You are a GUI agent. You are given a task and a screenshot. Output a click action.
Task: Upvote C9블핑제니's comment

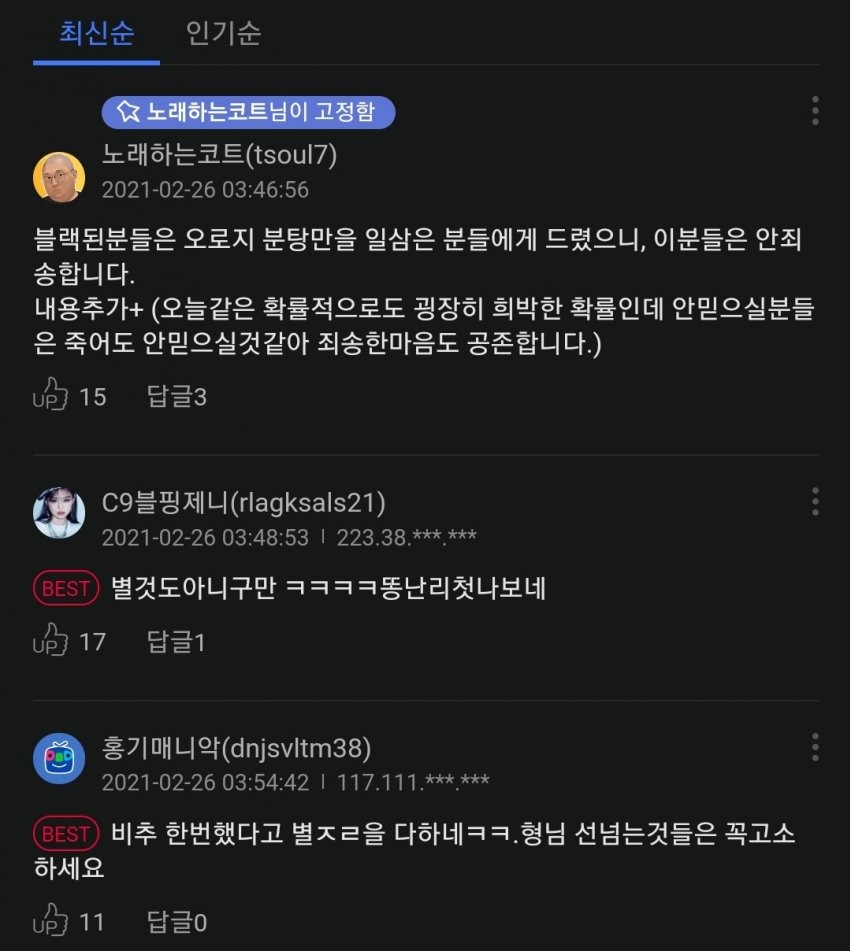click(x=51, y=641)
